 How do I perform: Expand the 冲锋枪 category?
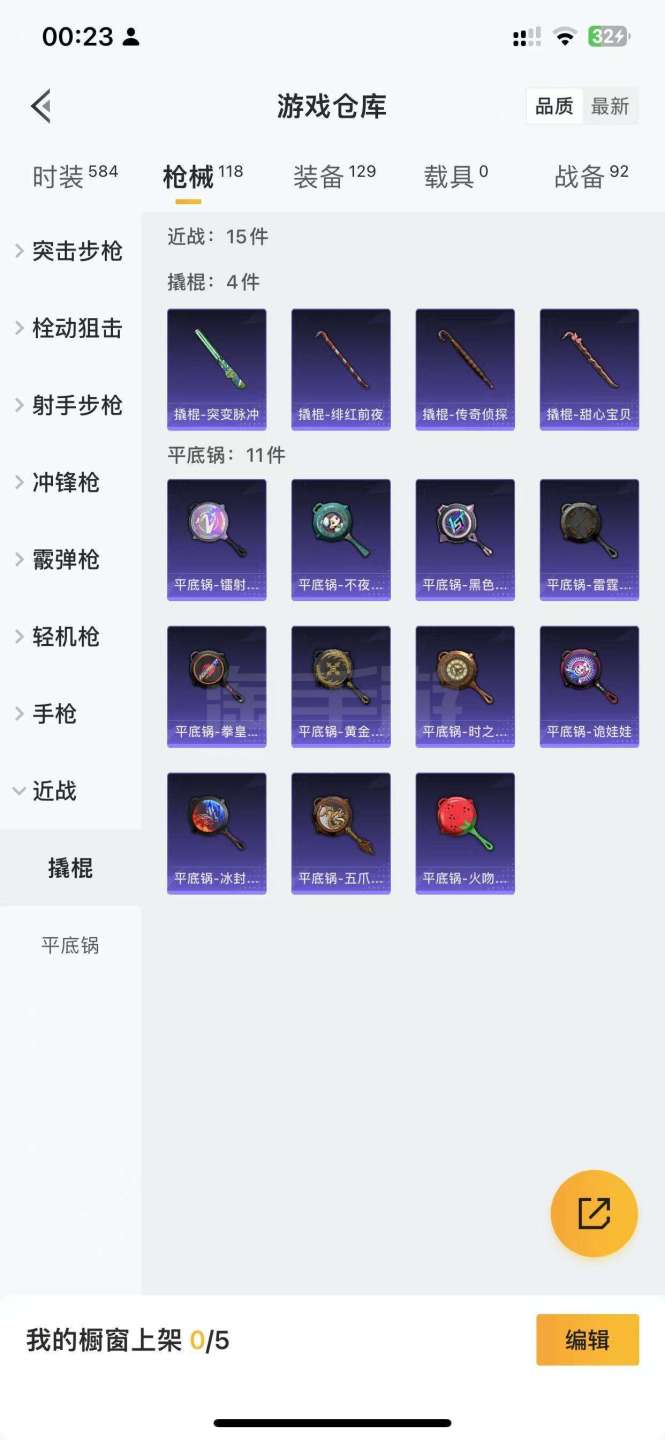point(60,482)
